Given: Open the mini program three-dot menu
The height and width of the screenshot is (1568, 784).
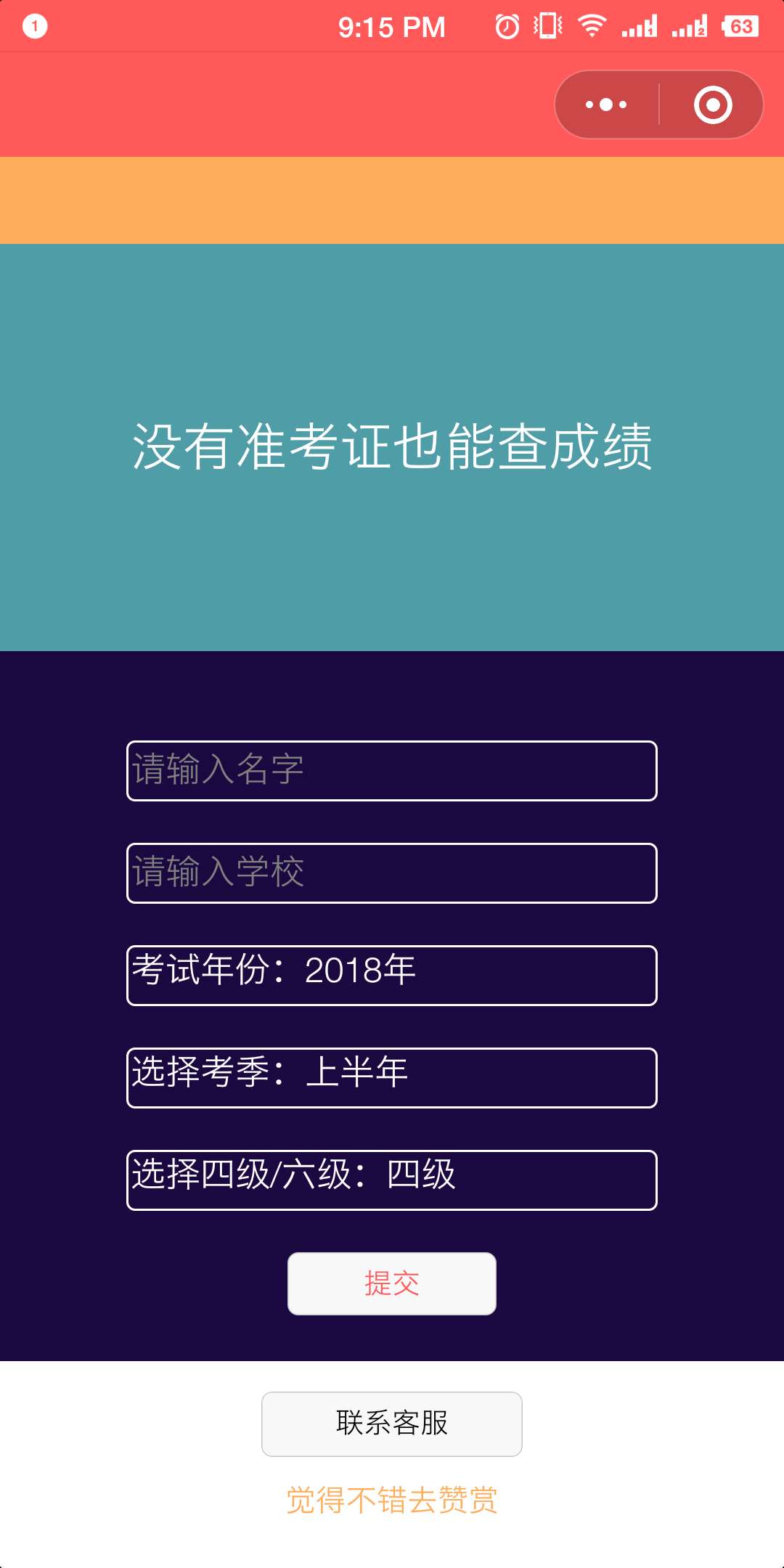Looking at the screenshot, I should point(606,105).
